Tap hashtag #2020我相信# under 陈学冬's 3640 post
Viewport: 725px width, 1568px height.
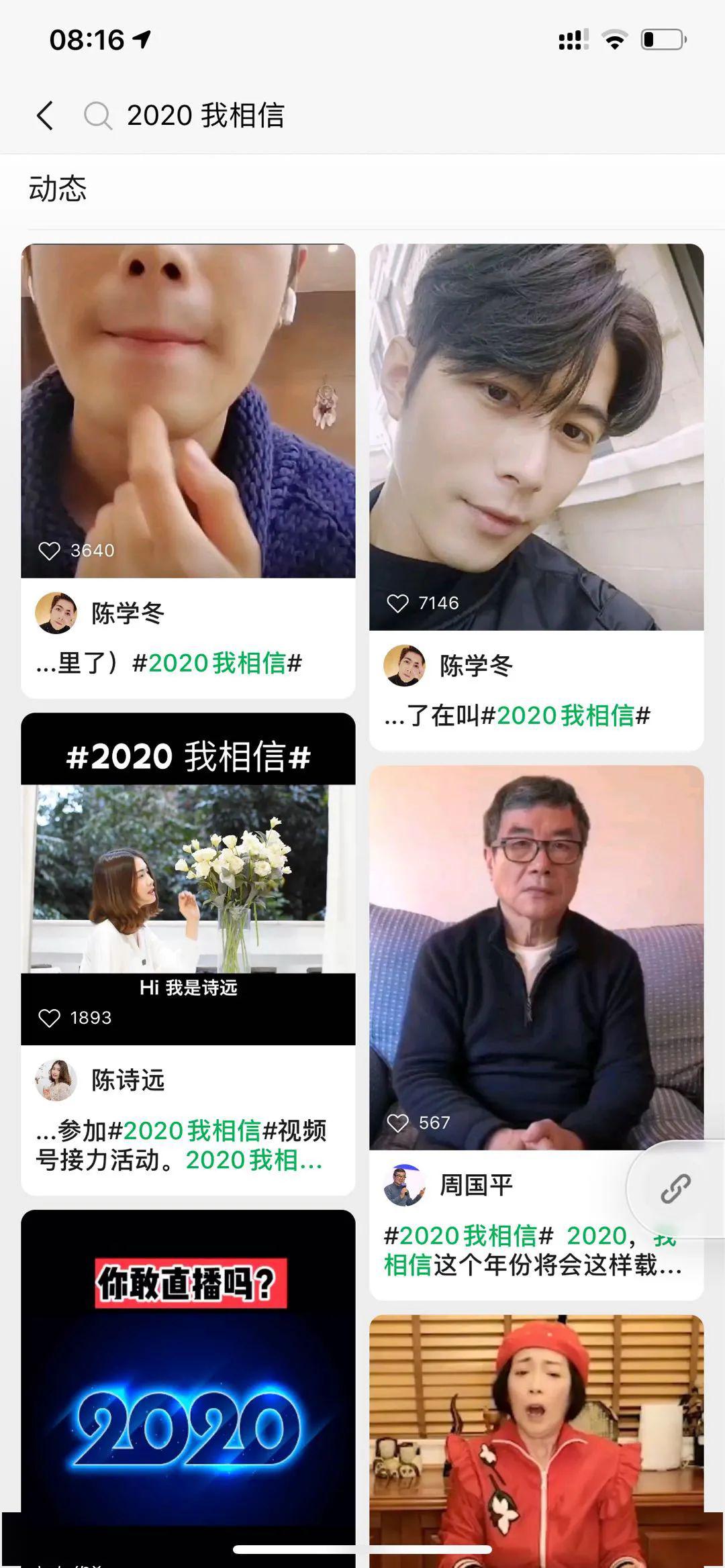(x=217, y=663)
